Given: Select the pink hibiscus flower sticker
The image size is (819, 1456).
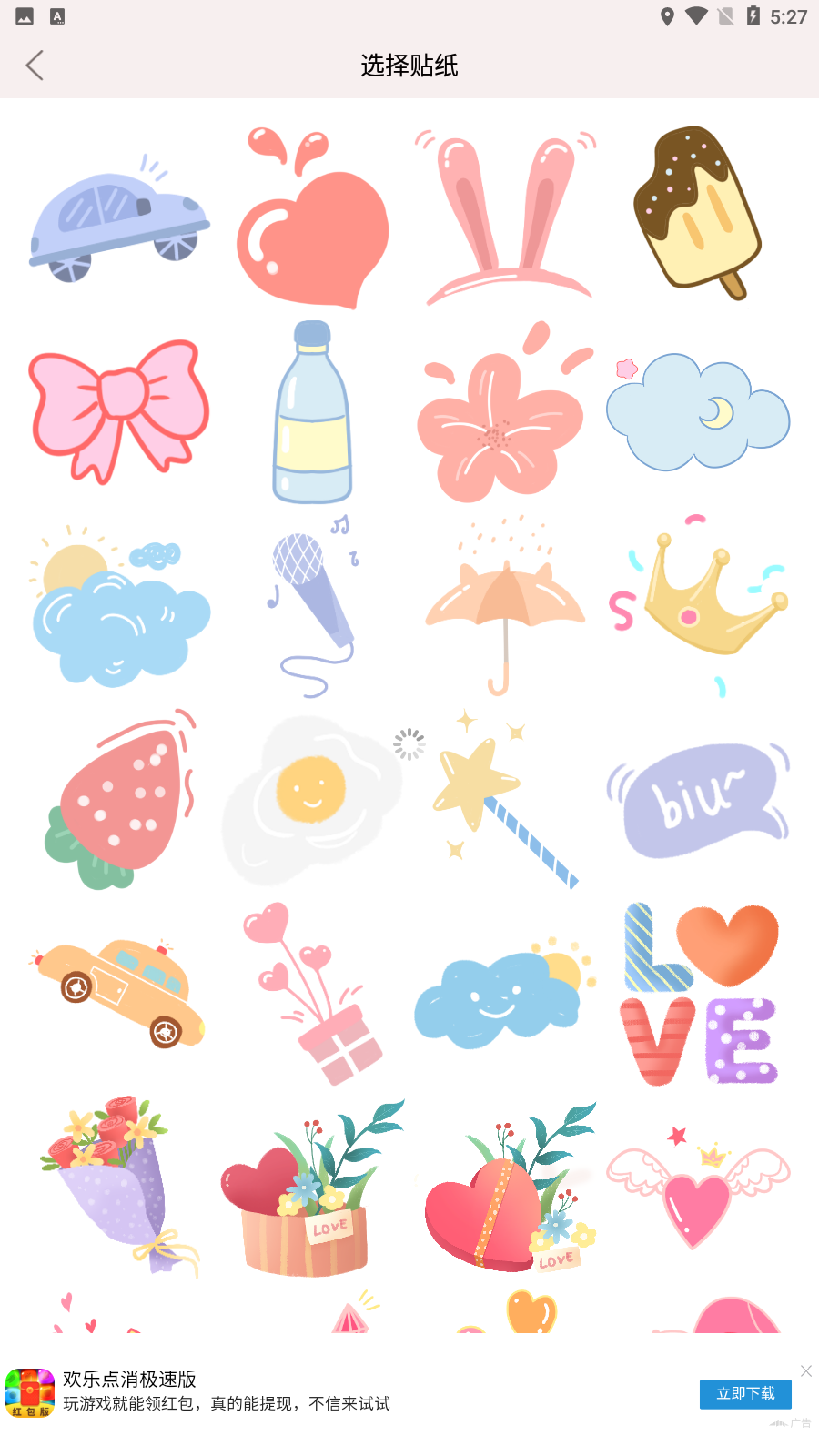Looking at the screenshot, I should (x=502, y=419).
